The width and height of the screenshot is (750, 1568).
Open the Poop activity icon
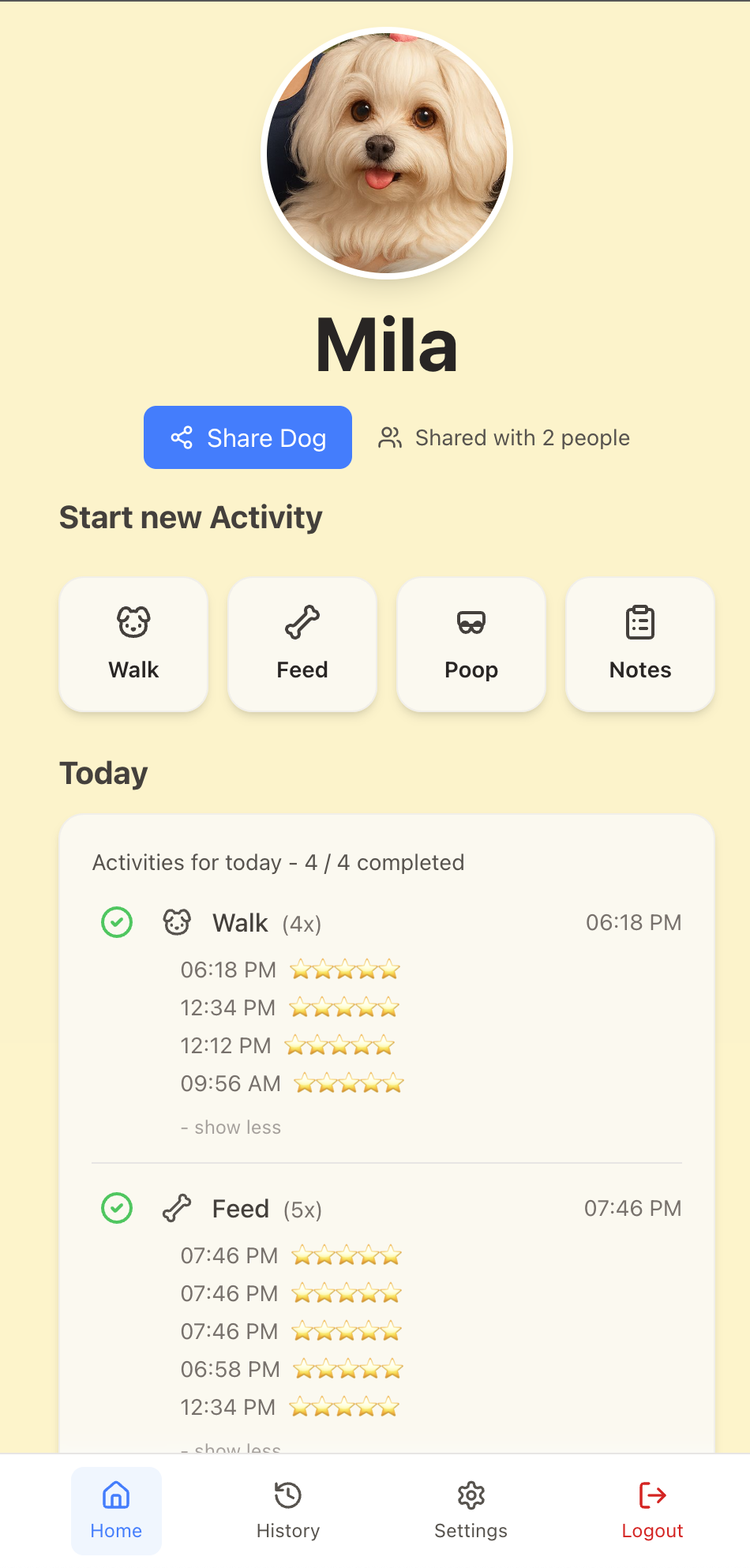click(471, 623)
